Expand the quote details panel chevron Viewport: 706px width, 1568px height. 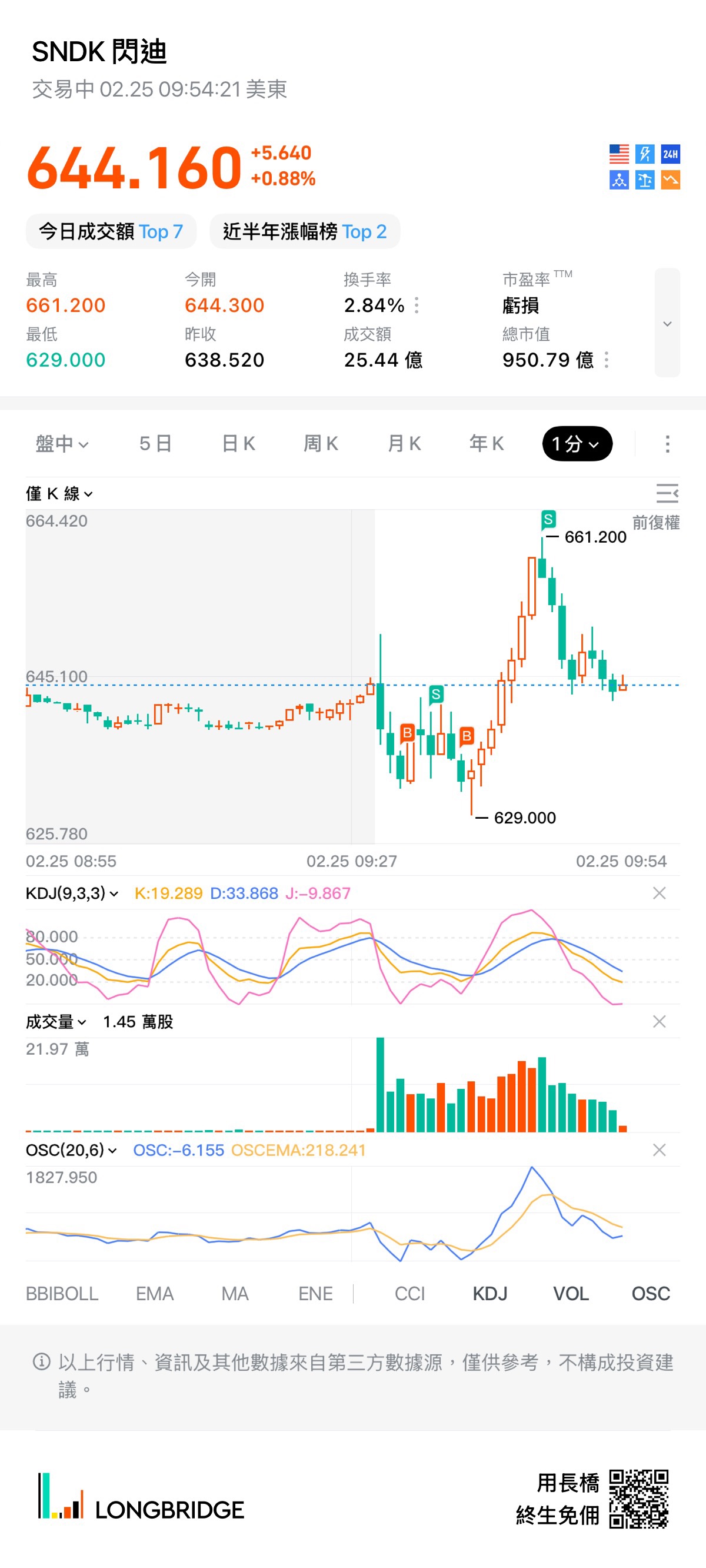pyautogui.click(x=667, y=323)
